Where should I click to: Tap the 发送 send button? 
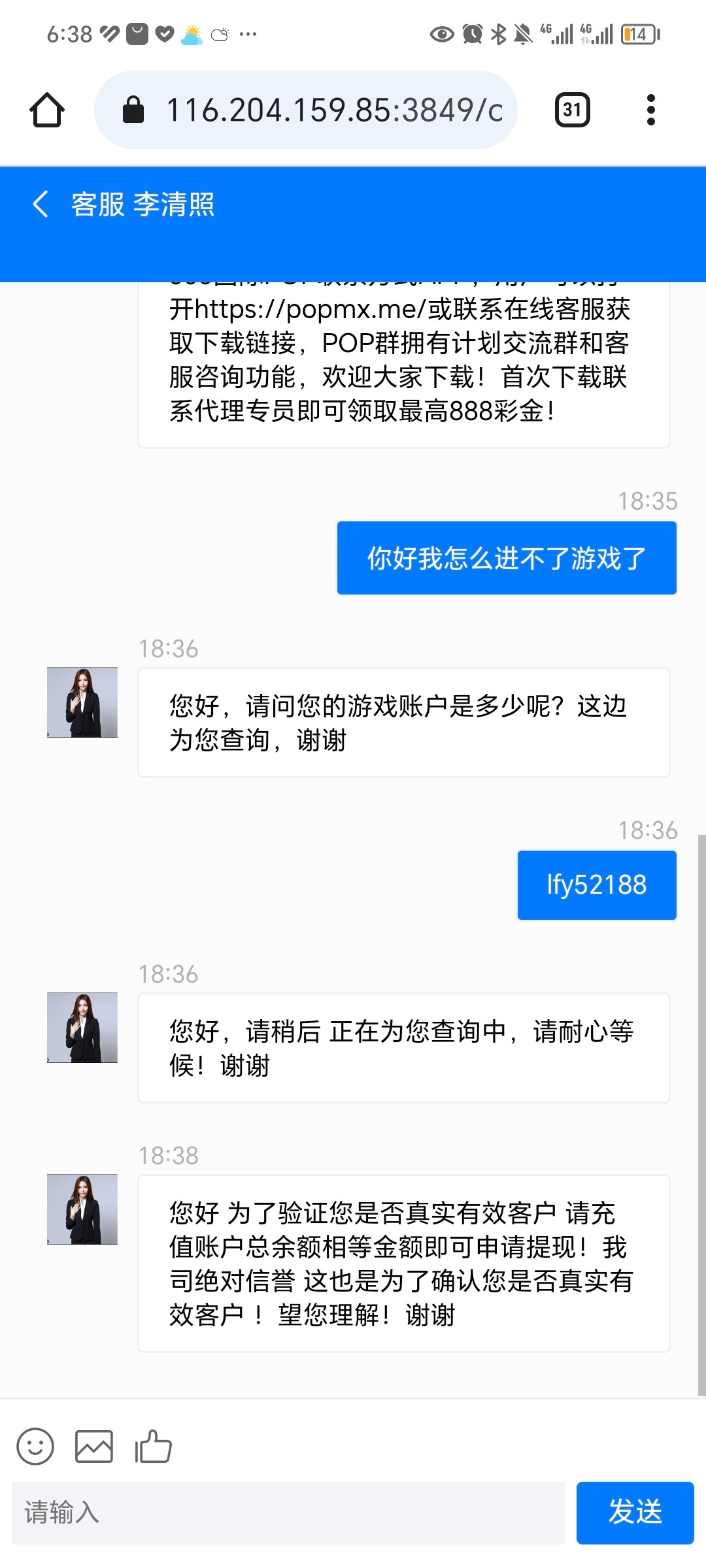tap(635, 1513)
